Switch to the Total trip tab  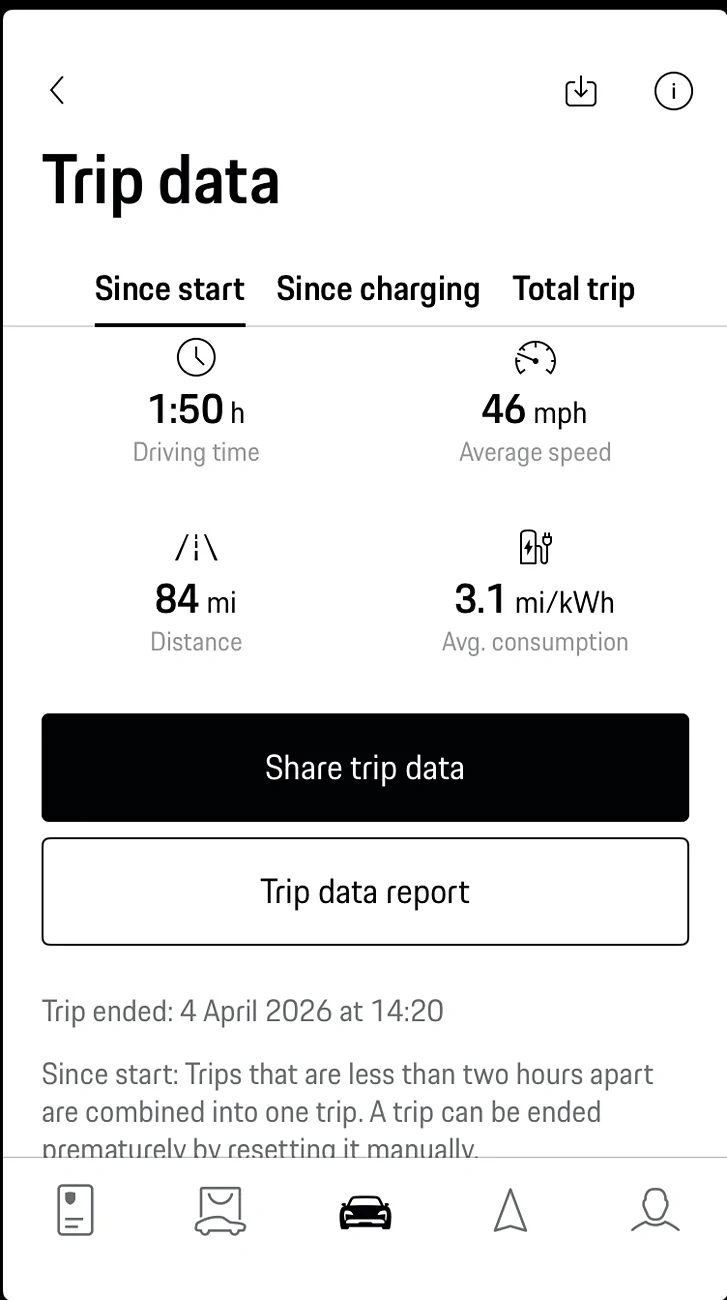573,289
